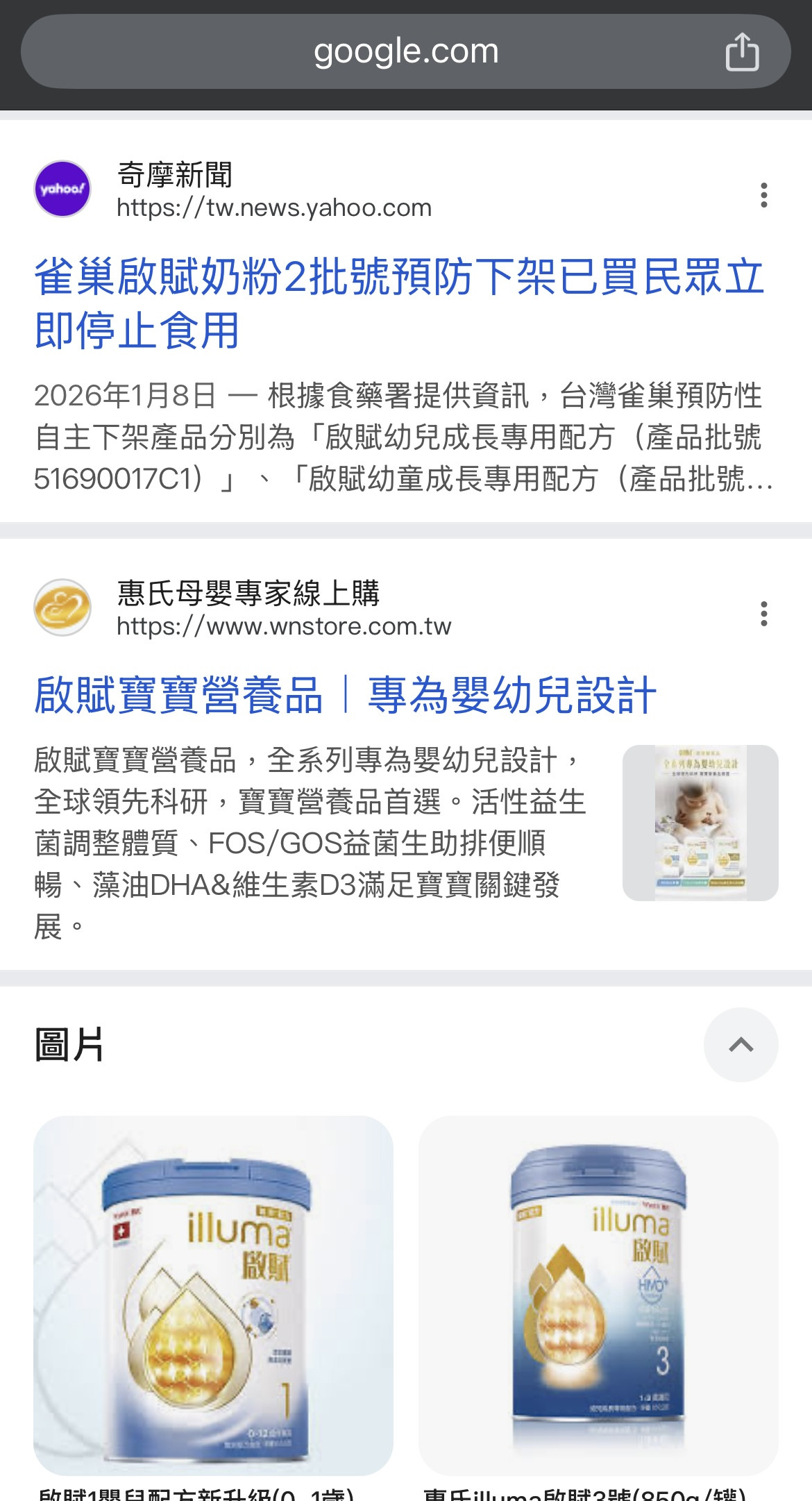This screenshot has width=812, height=1501.
Task: View the thumbnail of the 惠氏 result
Action: coord(700,823)
